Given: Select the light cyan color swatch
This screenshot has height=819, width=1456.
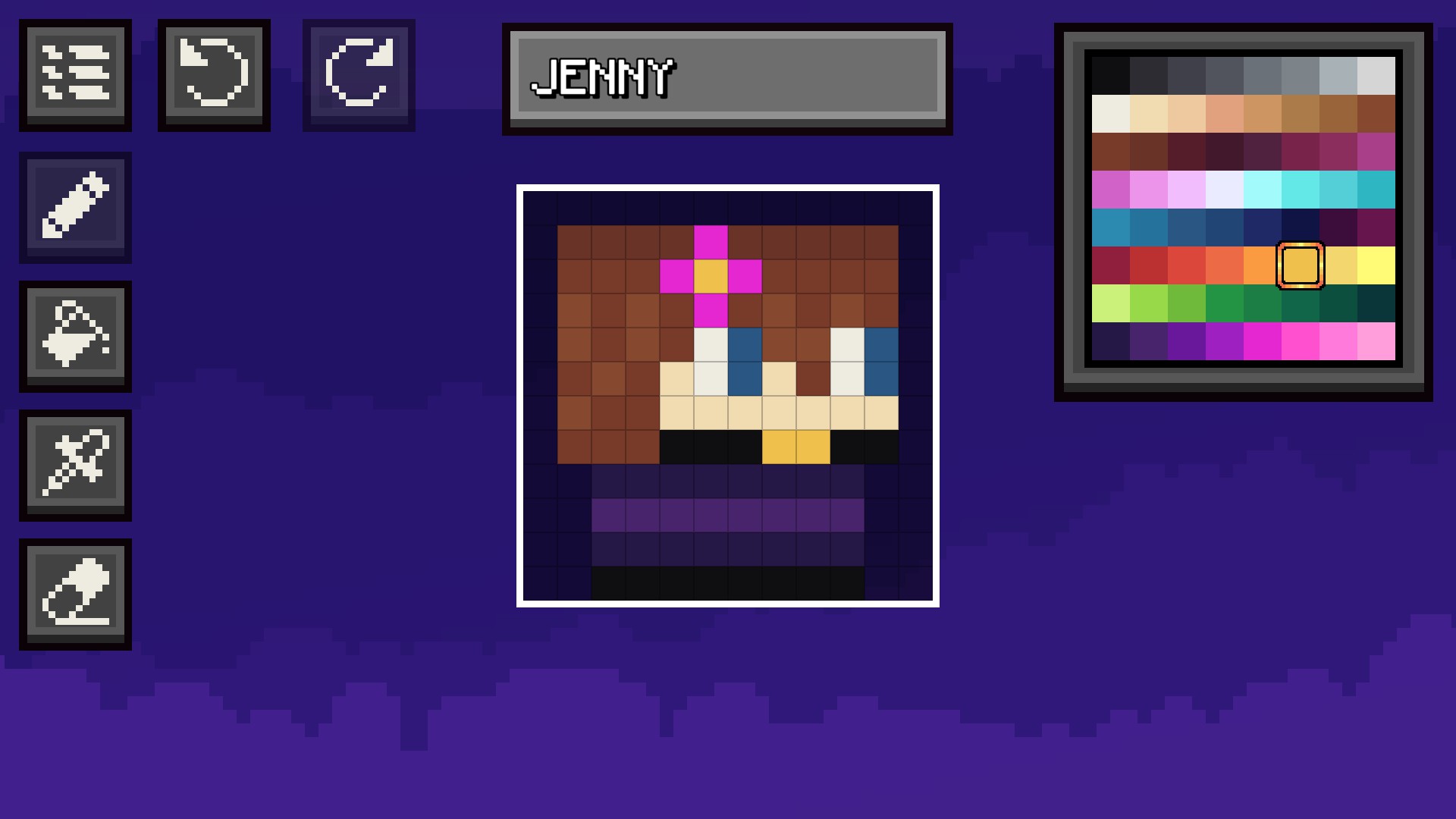Looking at the screenshot, I should (x=1262, y=190).
